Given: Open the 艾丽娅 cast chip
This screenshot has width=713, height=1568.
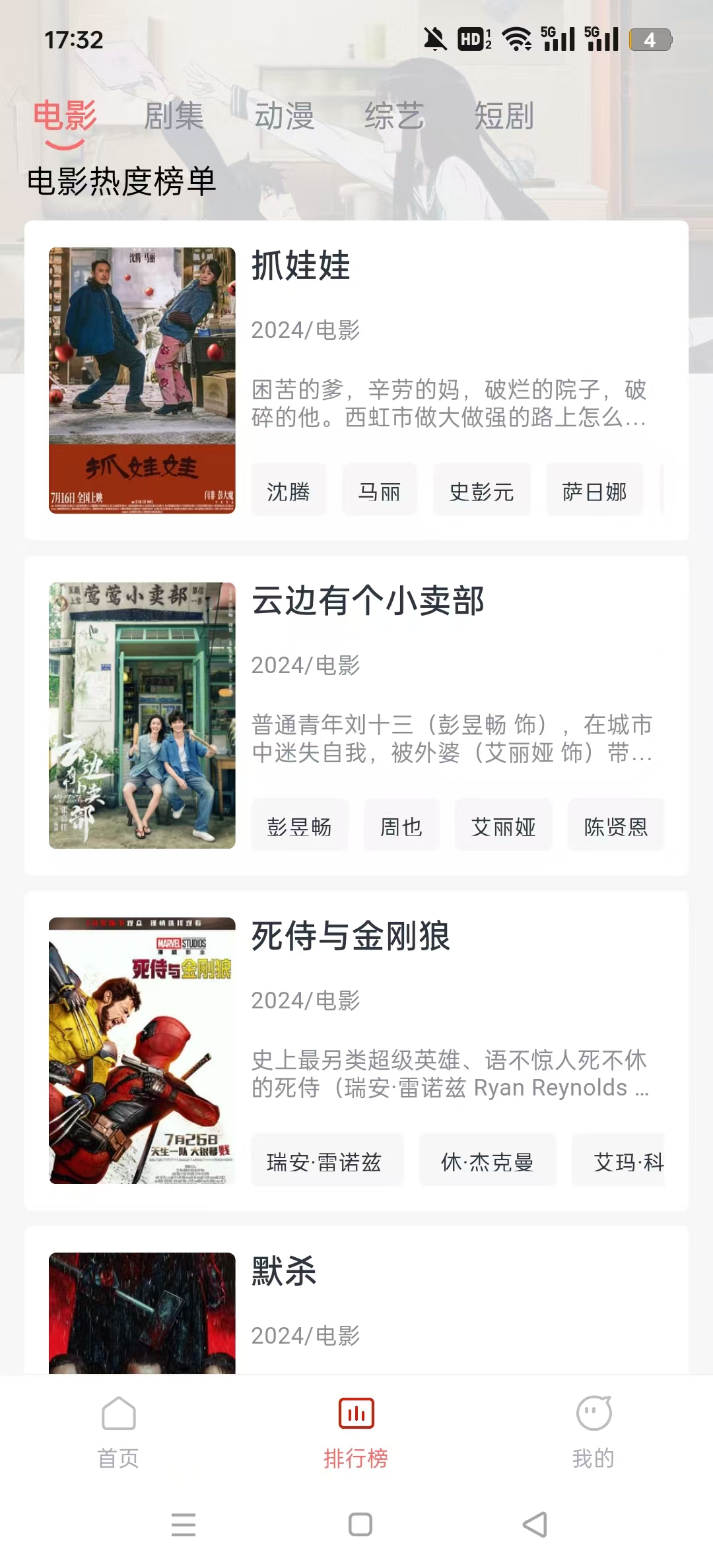Looking at the screenshot, I should point(503,827).
